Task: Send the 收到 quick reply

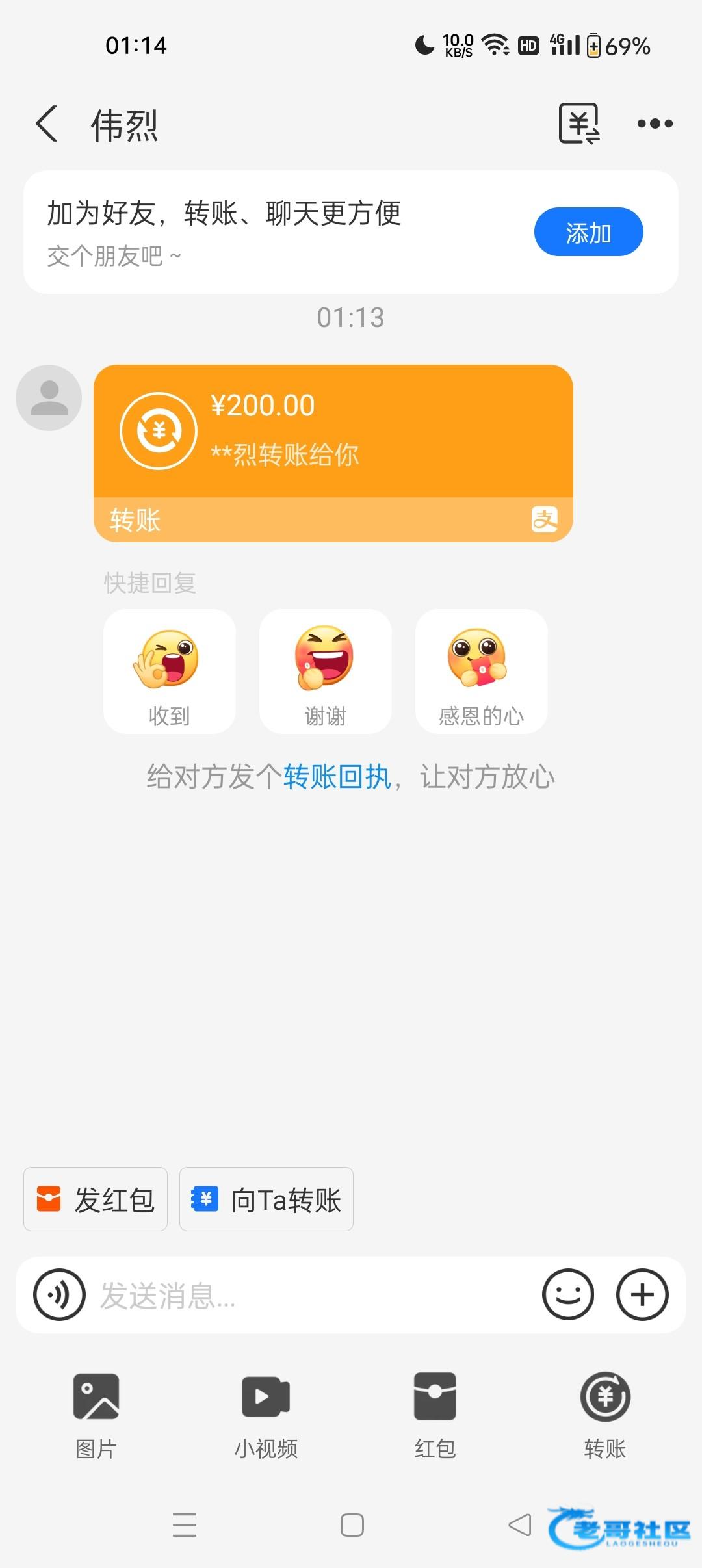Action: coord(169,672)
